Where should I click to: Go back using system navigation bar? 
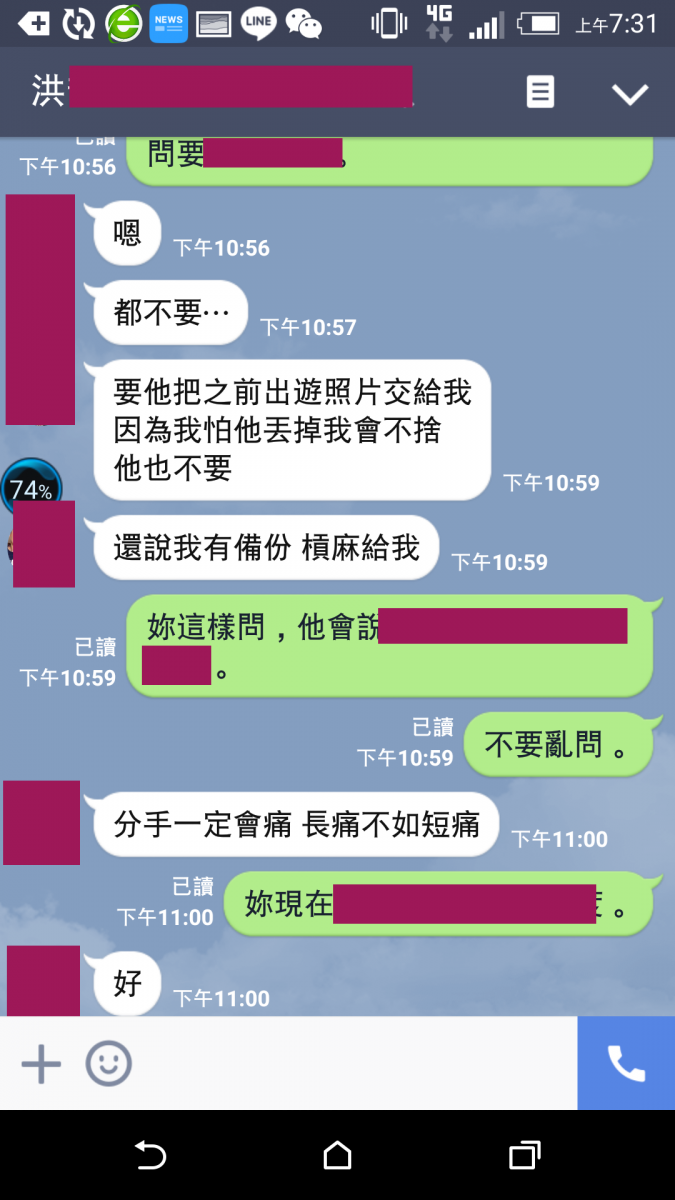click(x=150, y=1156)
